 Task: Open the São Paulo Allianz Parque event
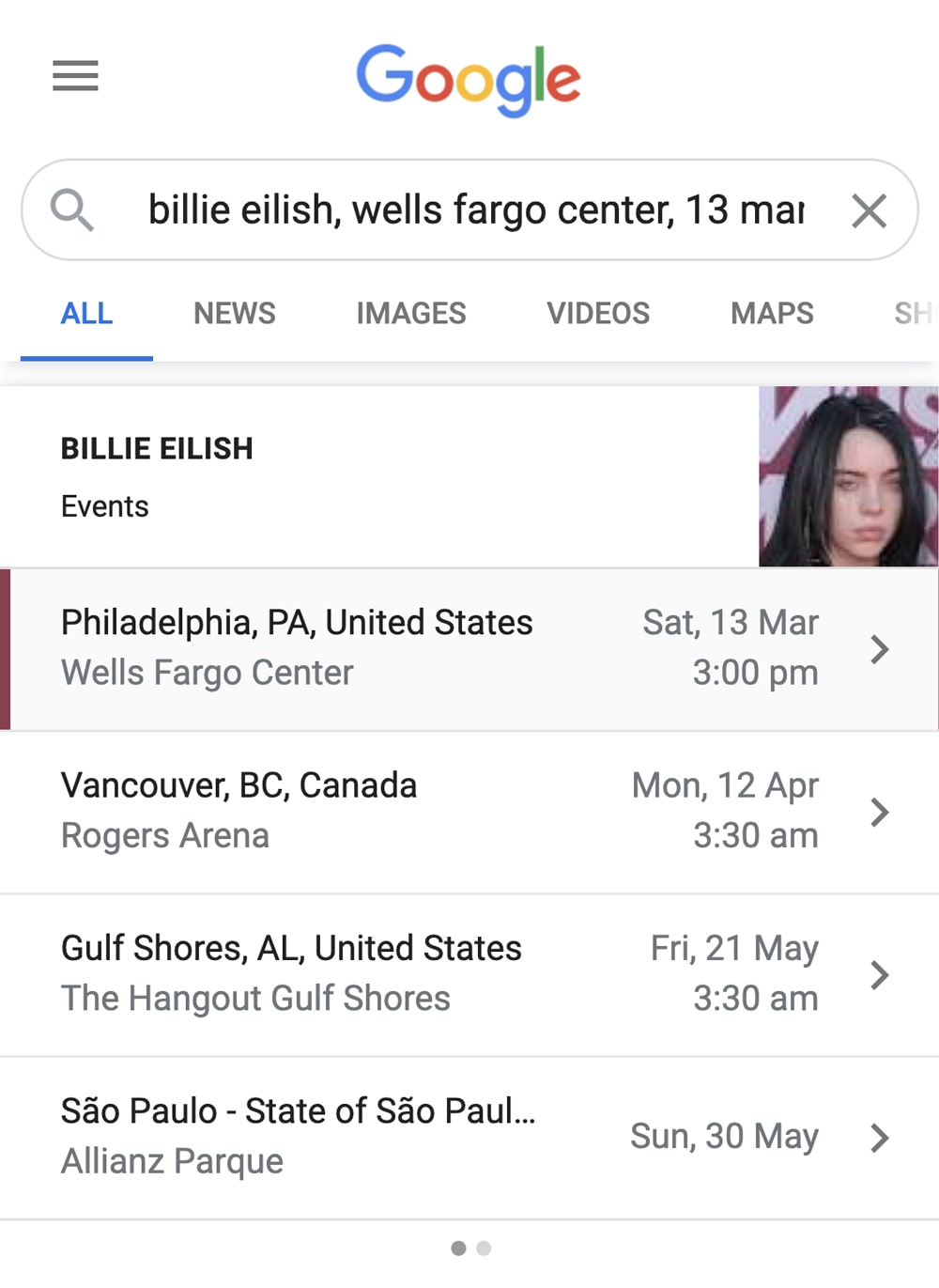tap(469, 1137)
